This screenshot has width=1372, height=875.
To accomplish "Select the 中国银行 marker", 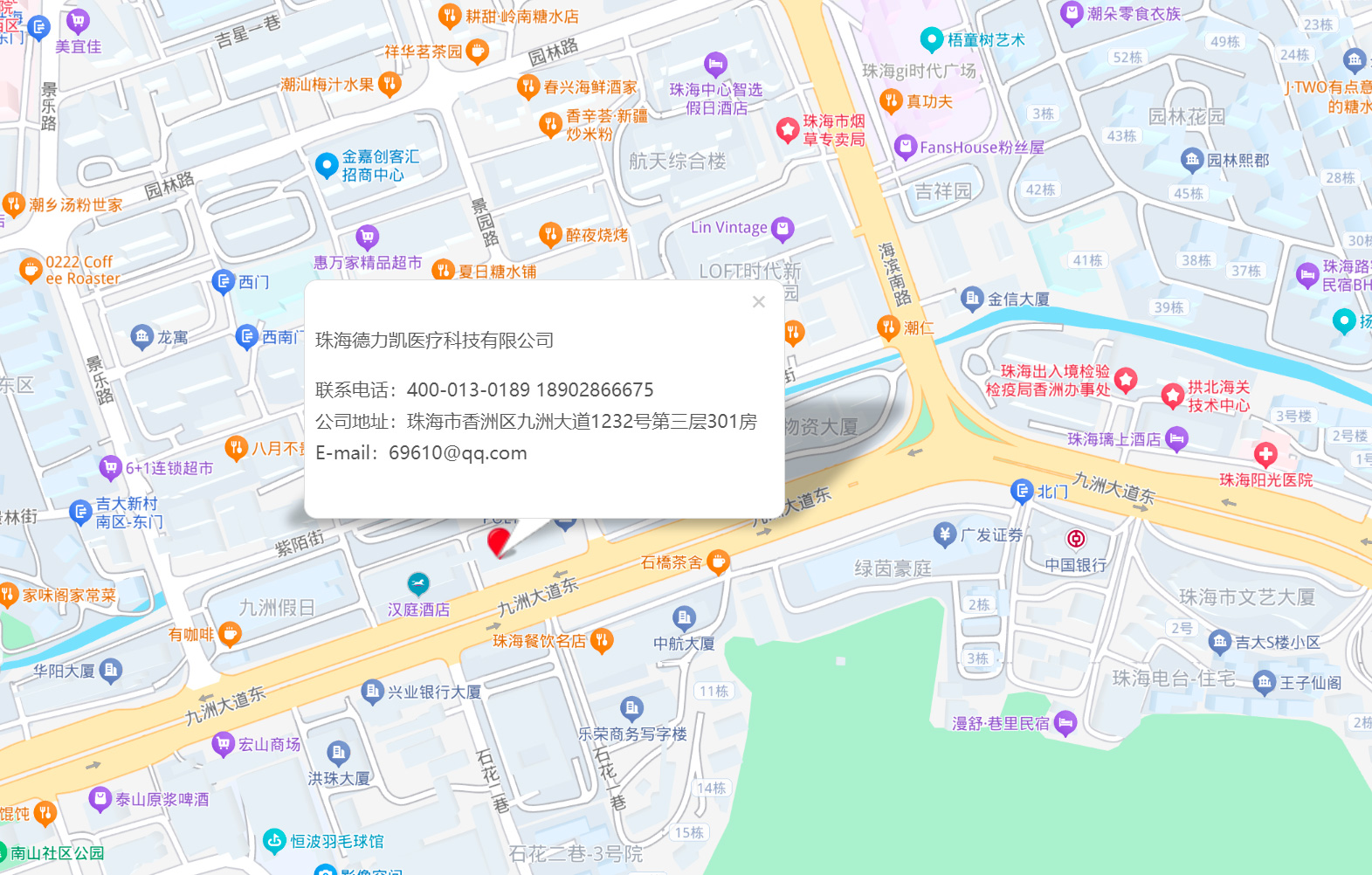I will pyautogui.click(x=1076, y=539).
